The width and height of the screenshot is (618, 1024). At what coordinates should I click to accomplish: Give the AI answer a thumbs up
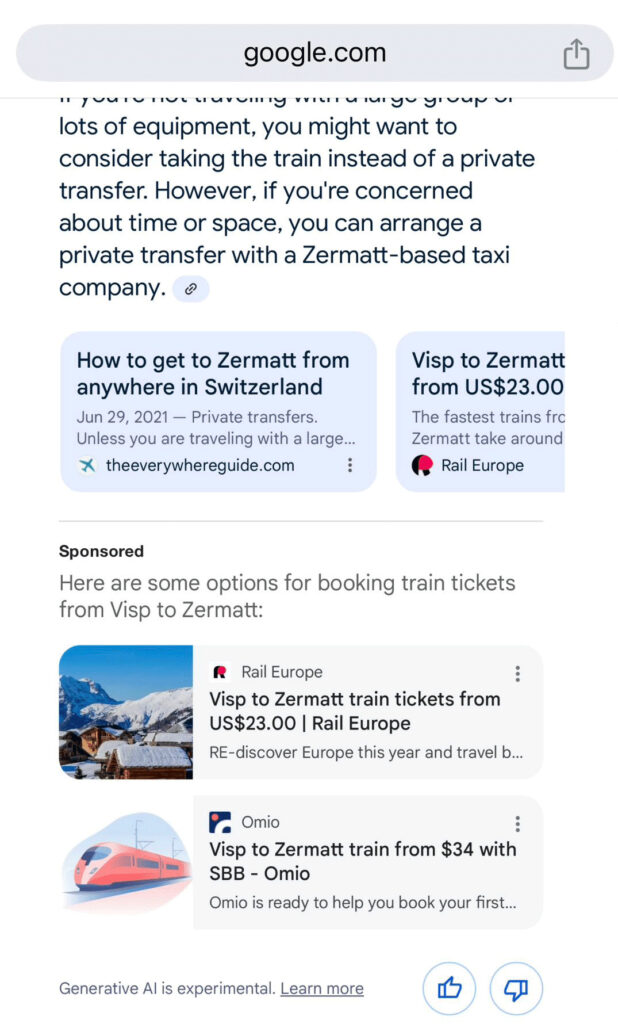449,989
